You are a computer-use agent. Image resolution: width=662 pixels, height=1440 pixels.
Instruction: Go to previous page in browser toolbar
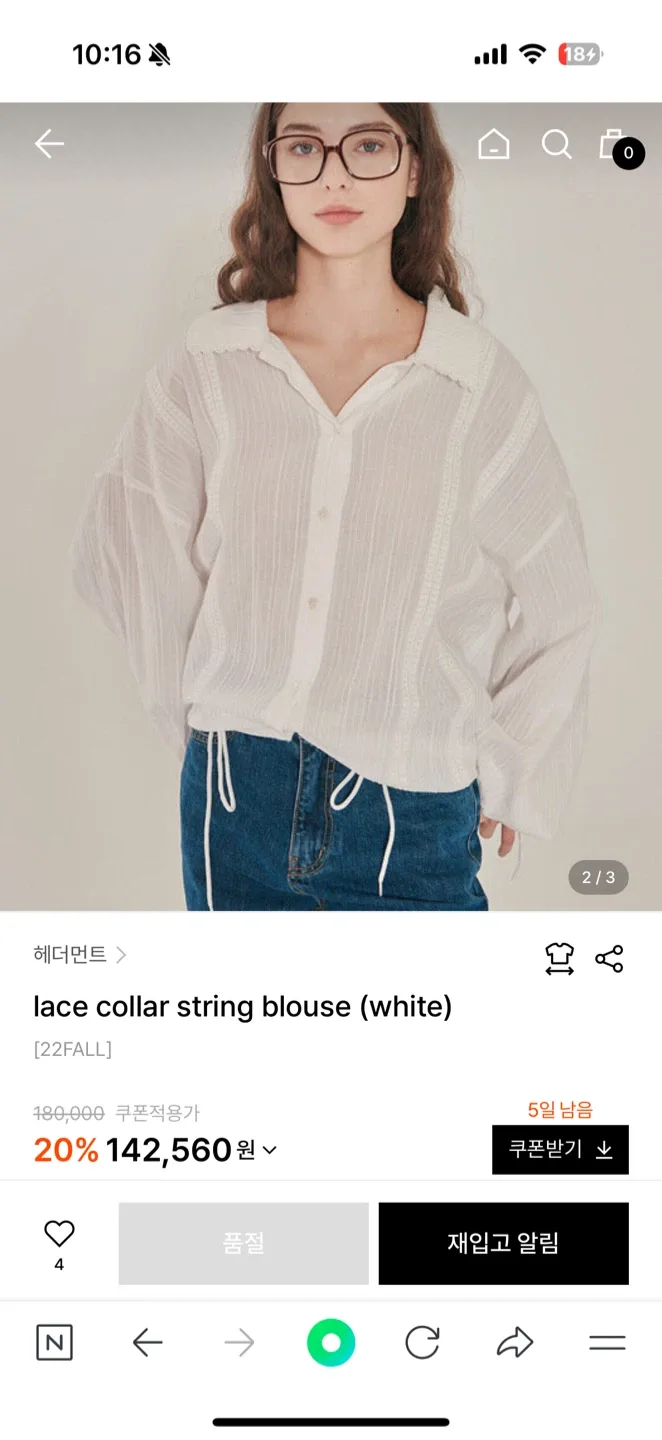(147, 1343)
